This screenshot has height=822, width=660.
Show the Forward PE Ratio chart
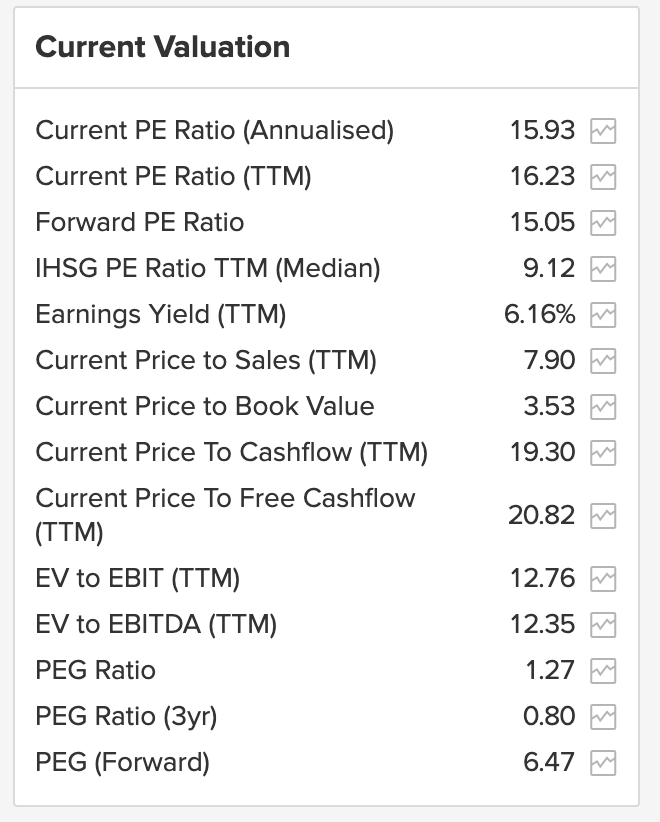click(x=603, y=223)
